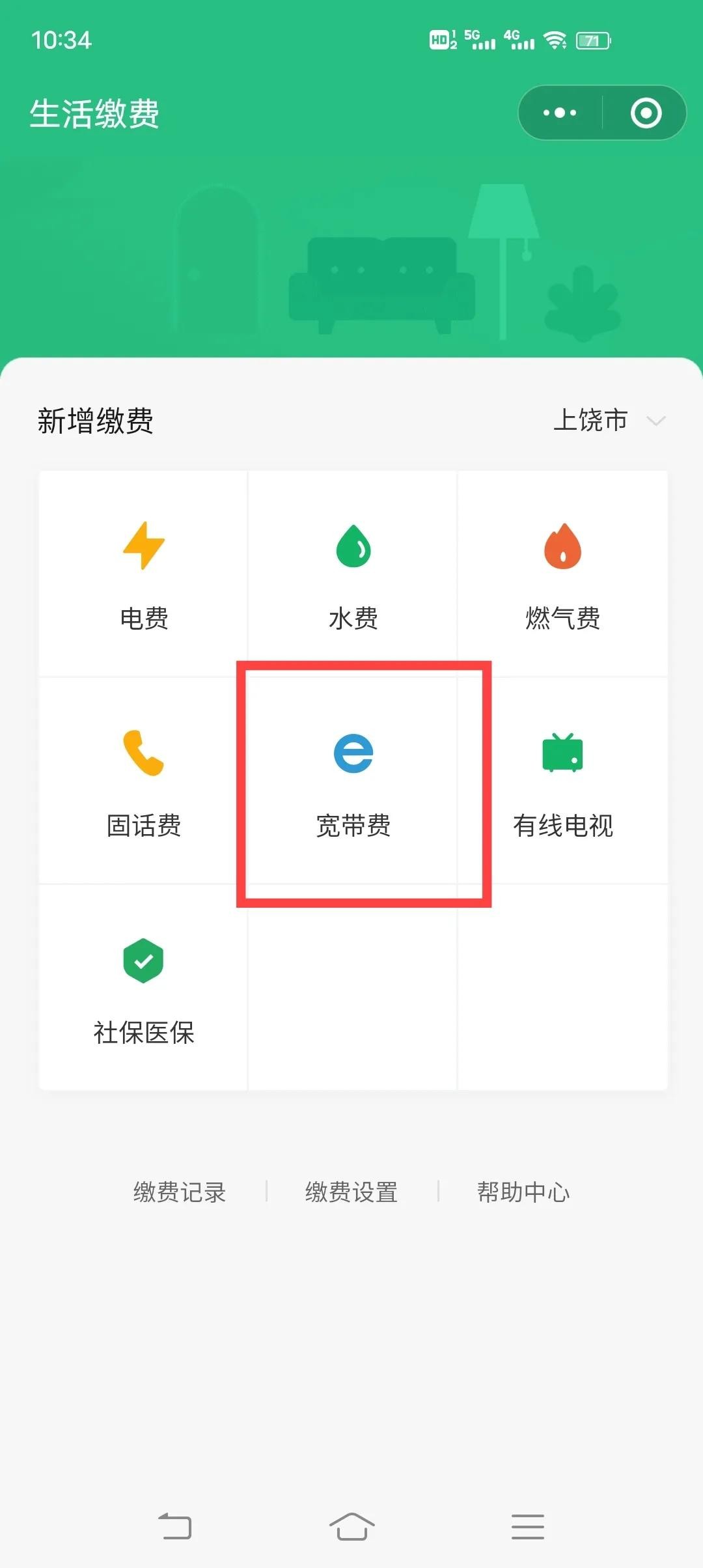Open the mini program more options menu

[x=560, y=113]
